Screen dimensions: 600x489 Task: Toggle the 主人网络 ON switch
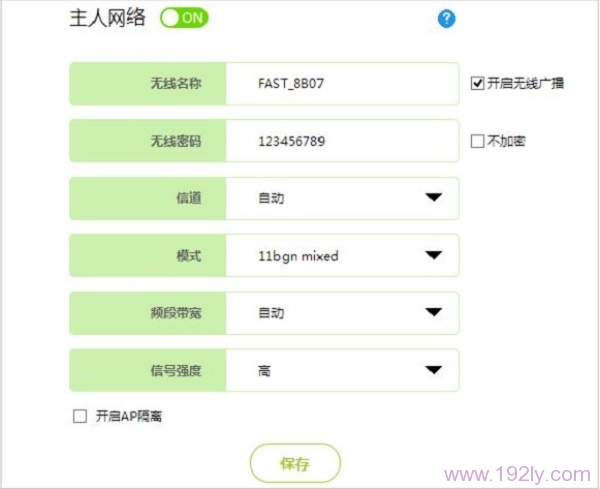click(184, 18)
